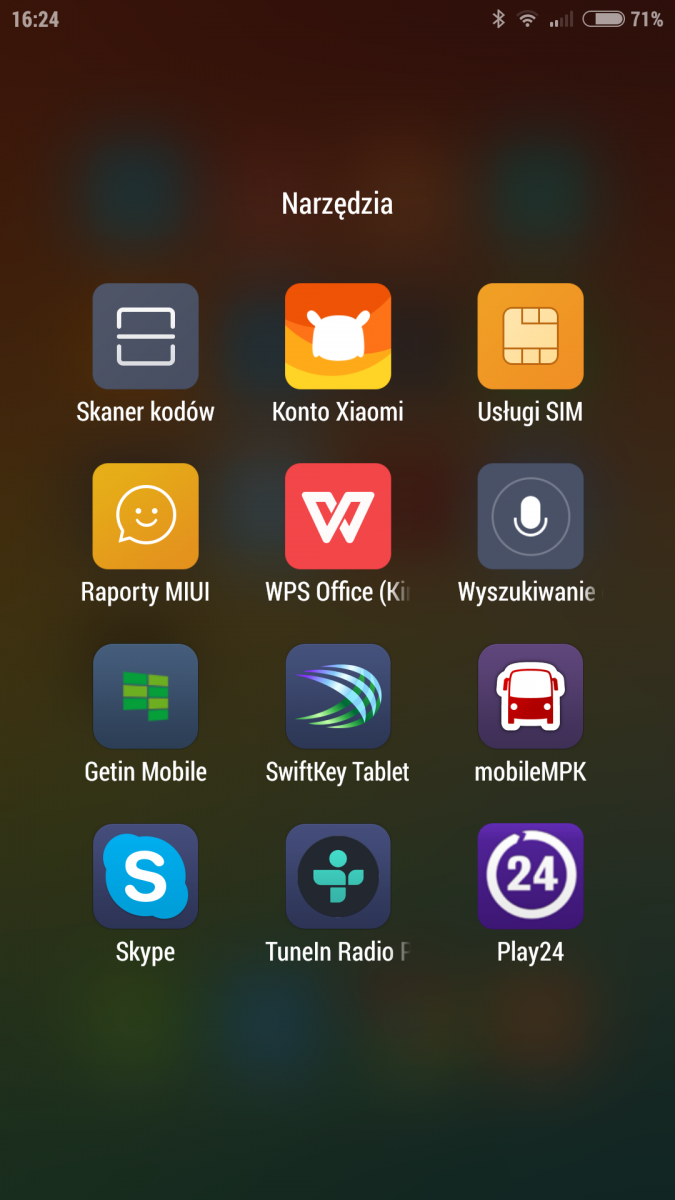Launch Skype

[x=145, y=876]
